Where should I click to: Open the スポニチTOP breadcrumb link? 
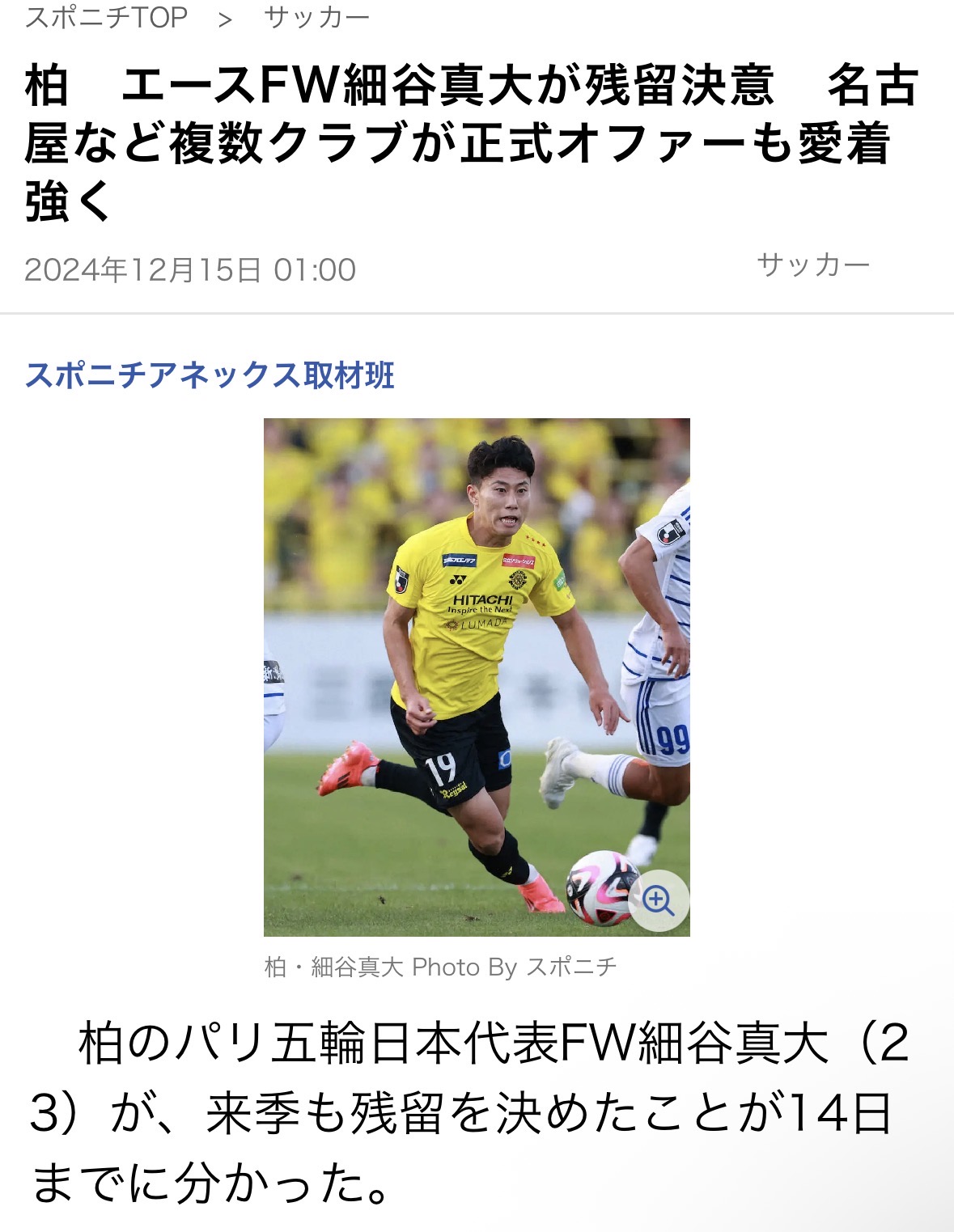pyautogui.click(x=106, y=17)
